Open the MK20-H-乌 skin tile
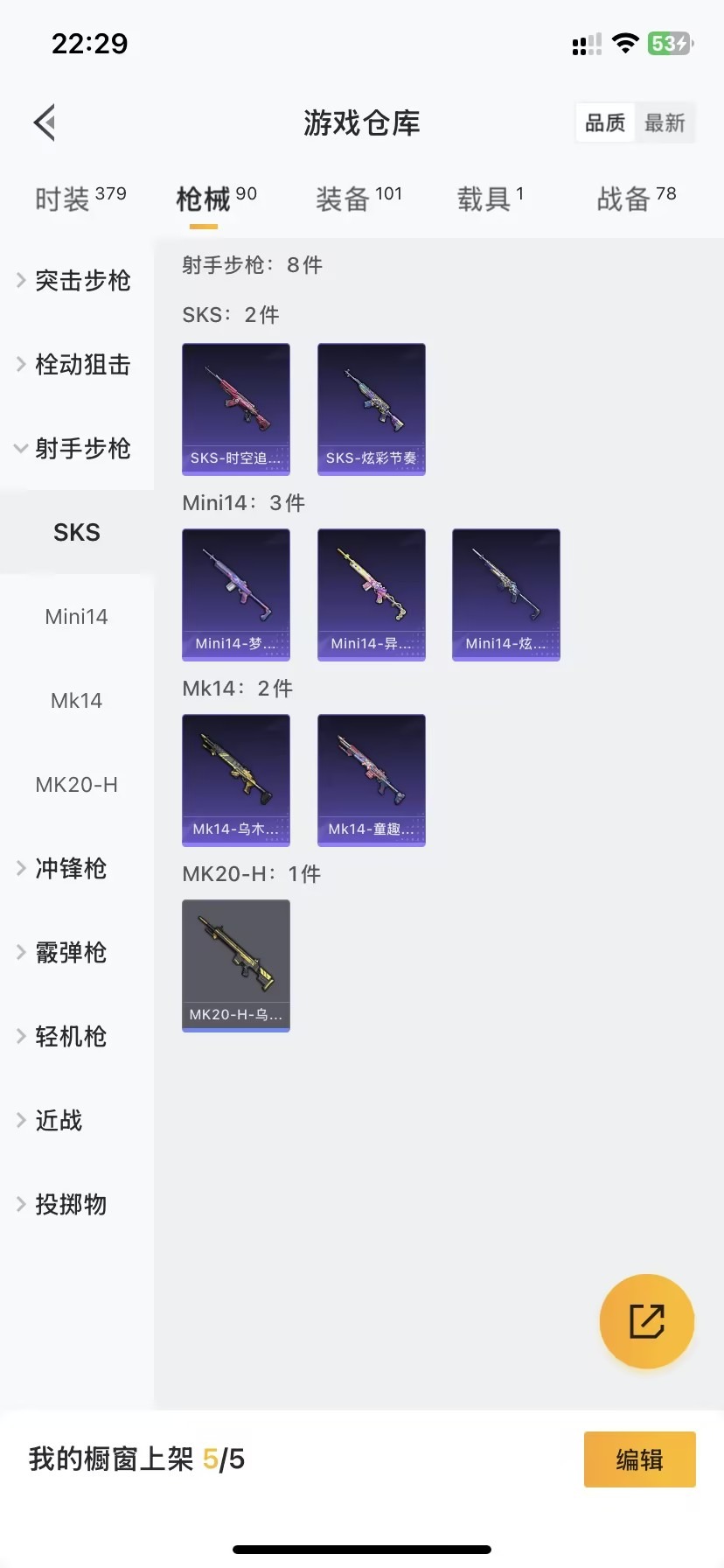 235,965
